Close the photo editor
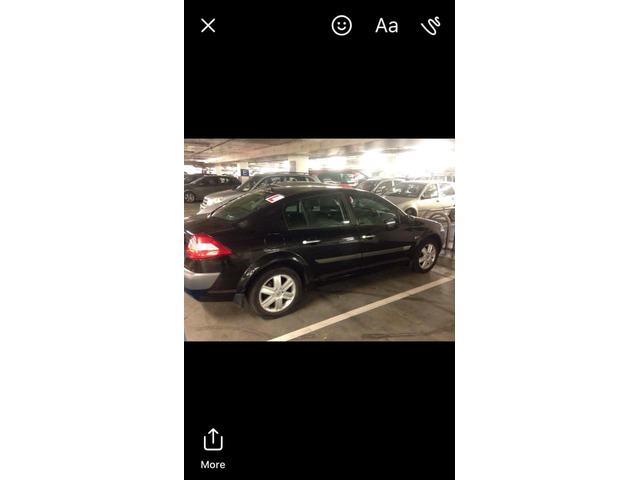The width and height of the screenshot is (640, 480). point(208,26)
